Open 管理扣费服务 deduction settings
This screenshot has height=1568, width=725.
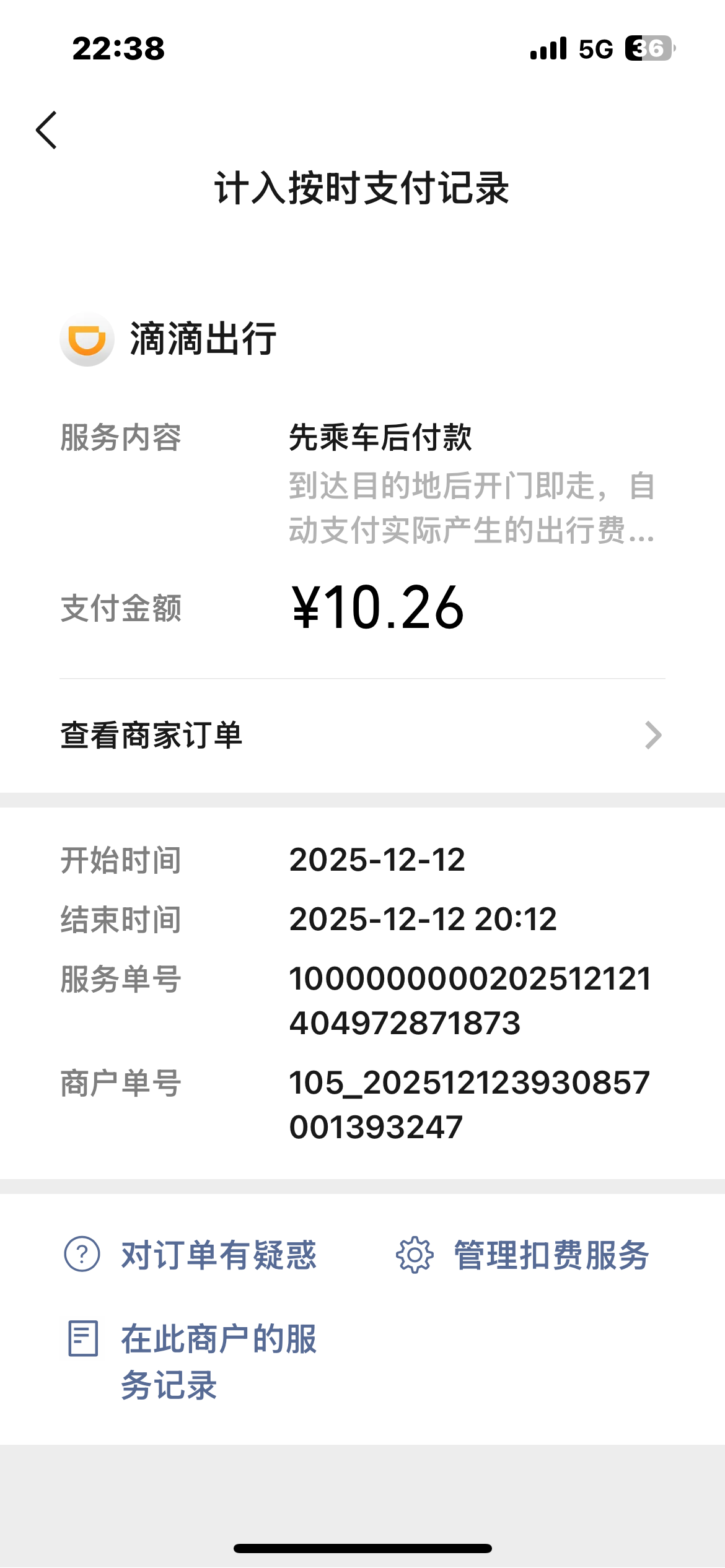(x=523, y=1255)
